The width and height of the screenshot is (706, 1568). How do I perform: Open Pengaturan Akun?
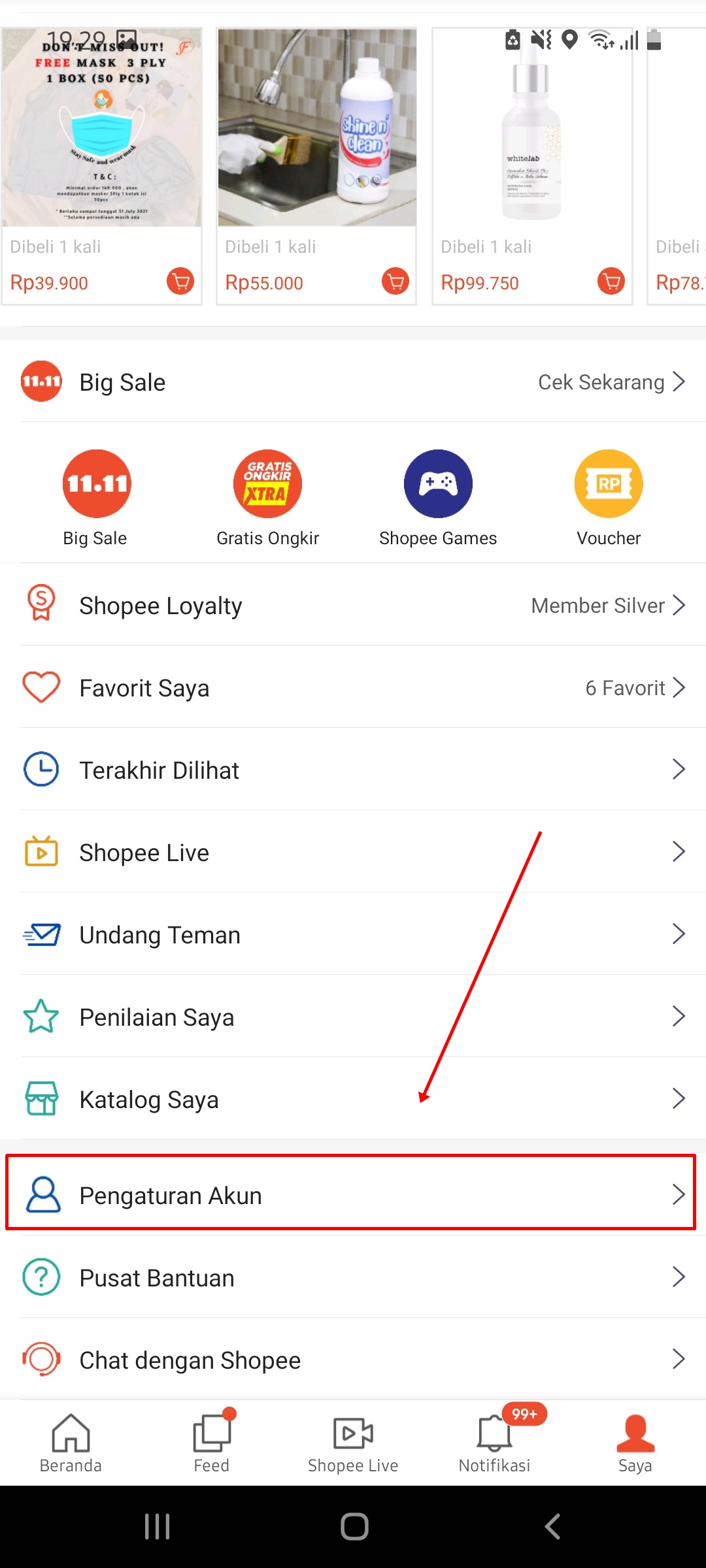point(353,1194)
